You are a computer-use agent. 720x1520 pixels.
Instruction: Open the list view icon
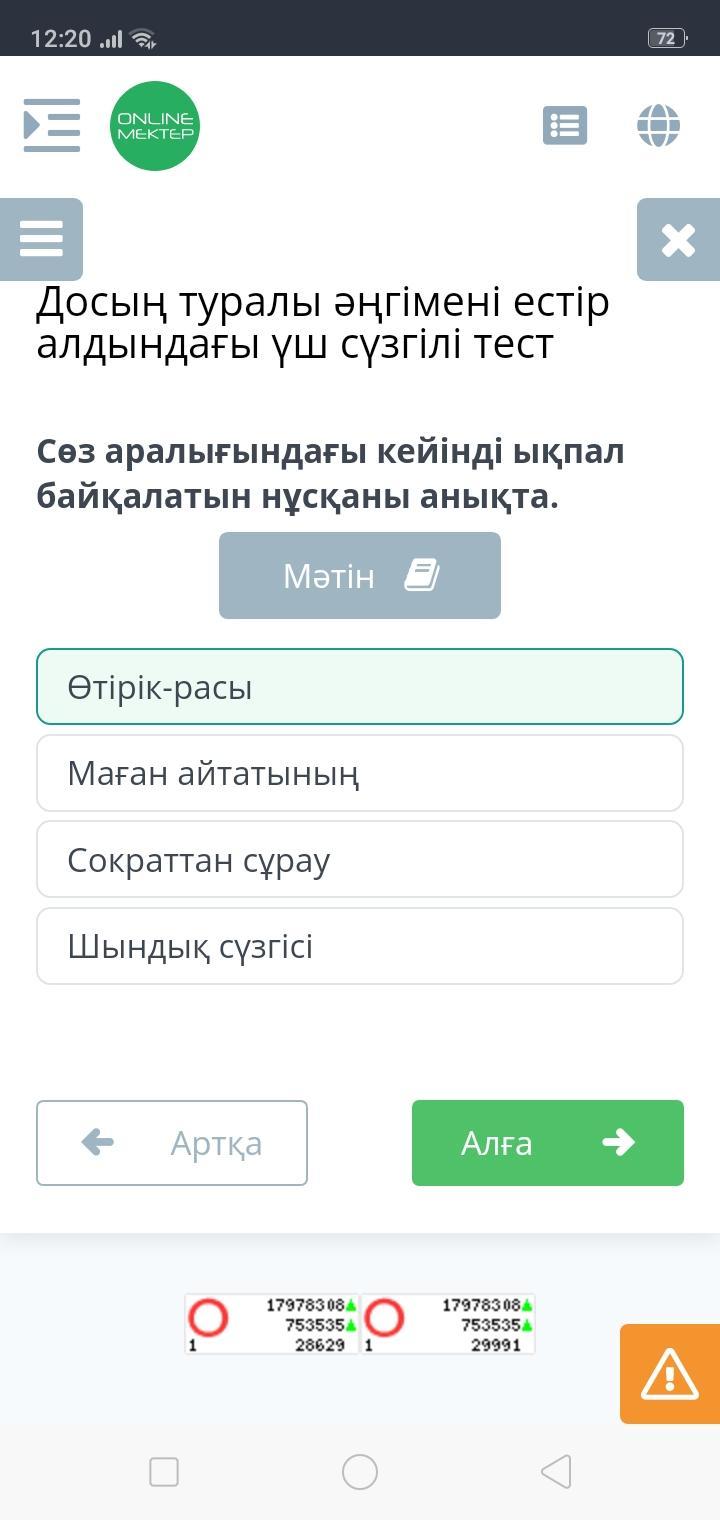pos(565,126)
